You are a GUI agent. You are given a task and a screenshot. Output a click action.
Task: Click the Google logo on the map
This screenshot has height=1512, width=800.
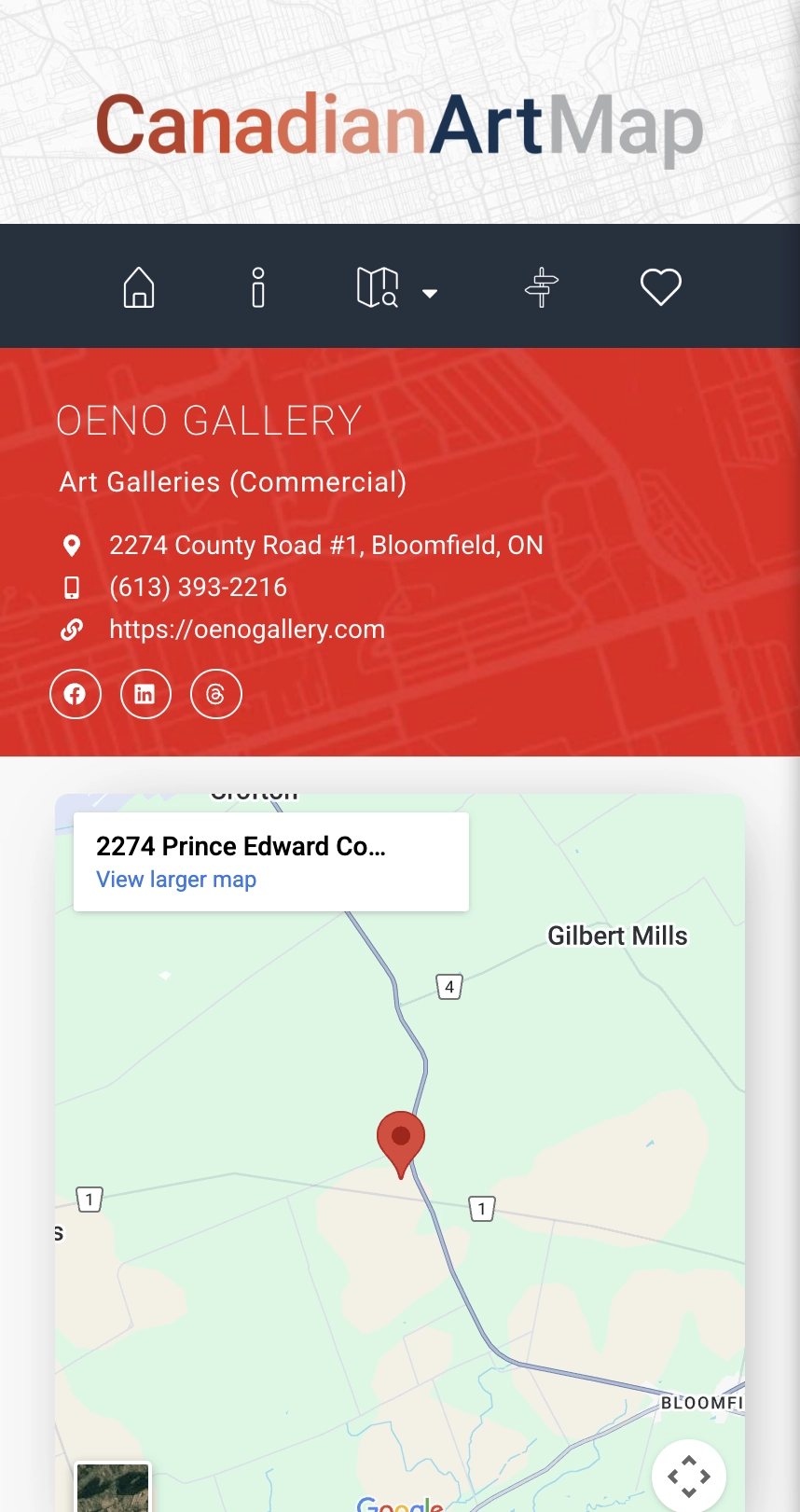pos(402,1503)
